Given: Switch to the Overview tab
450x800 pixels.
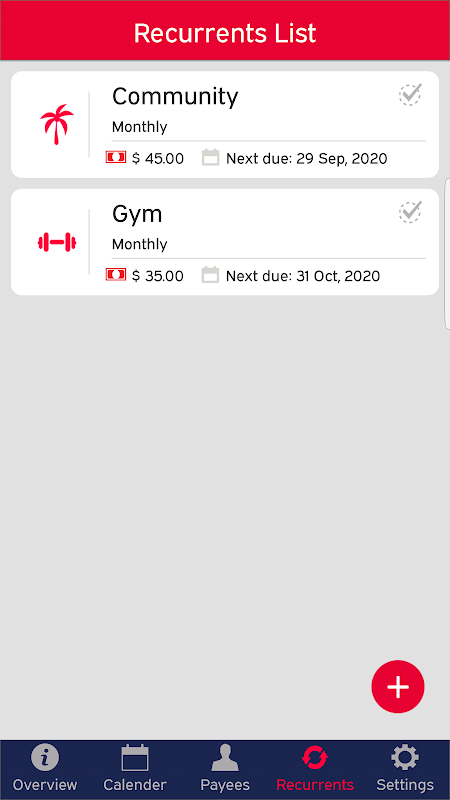Looking at the screenshot, I should click(x=45, y=768).
